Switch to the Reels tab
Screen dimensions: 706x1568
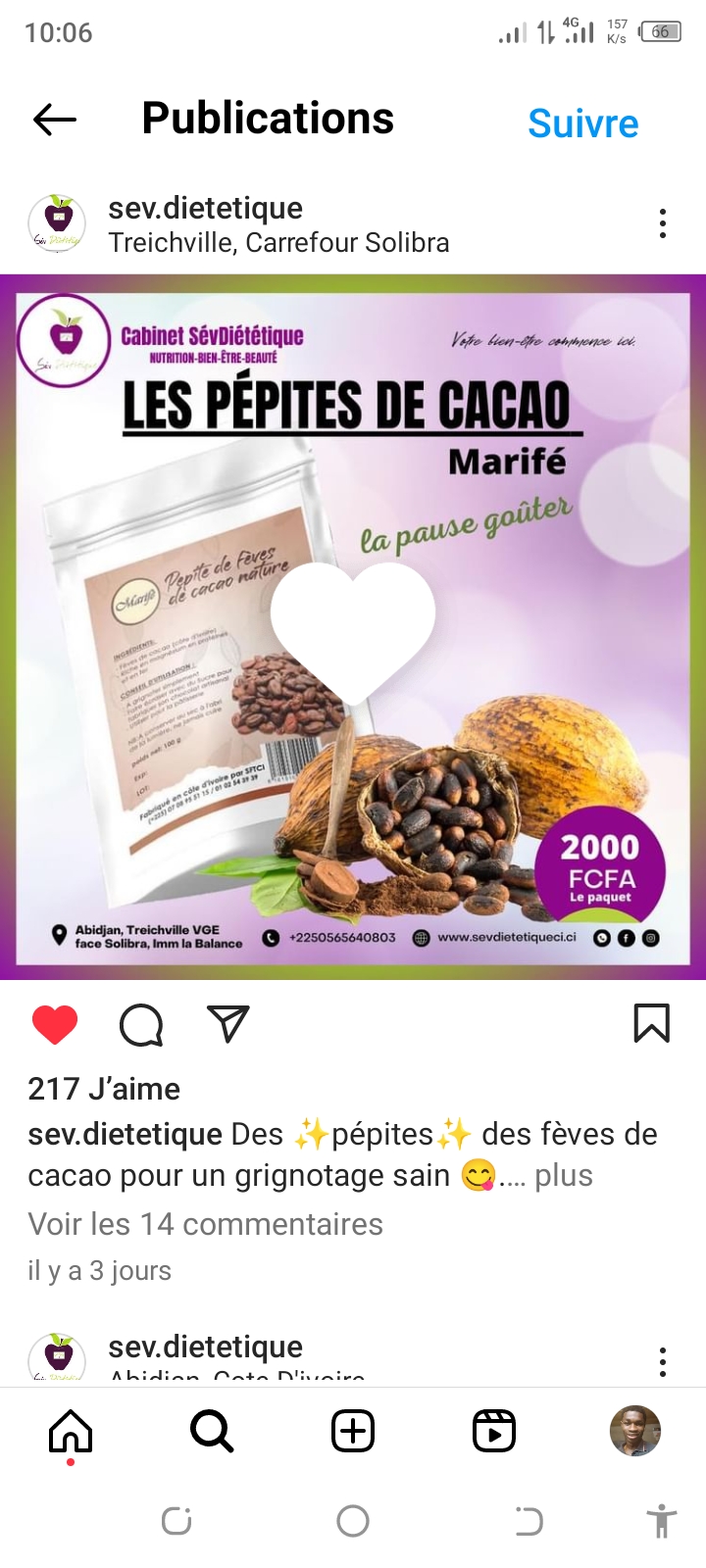(494, 1432)
